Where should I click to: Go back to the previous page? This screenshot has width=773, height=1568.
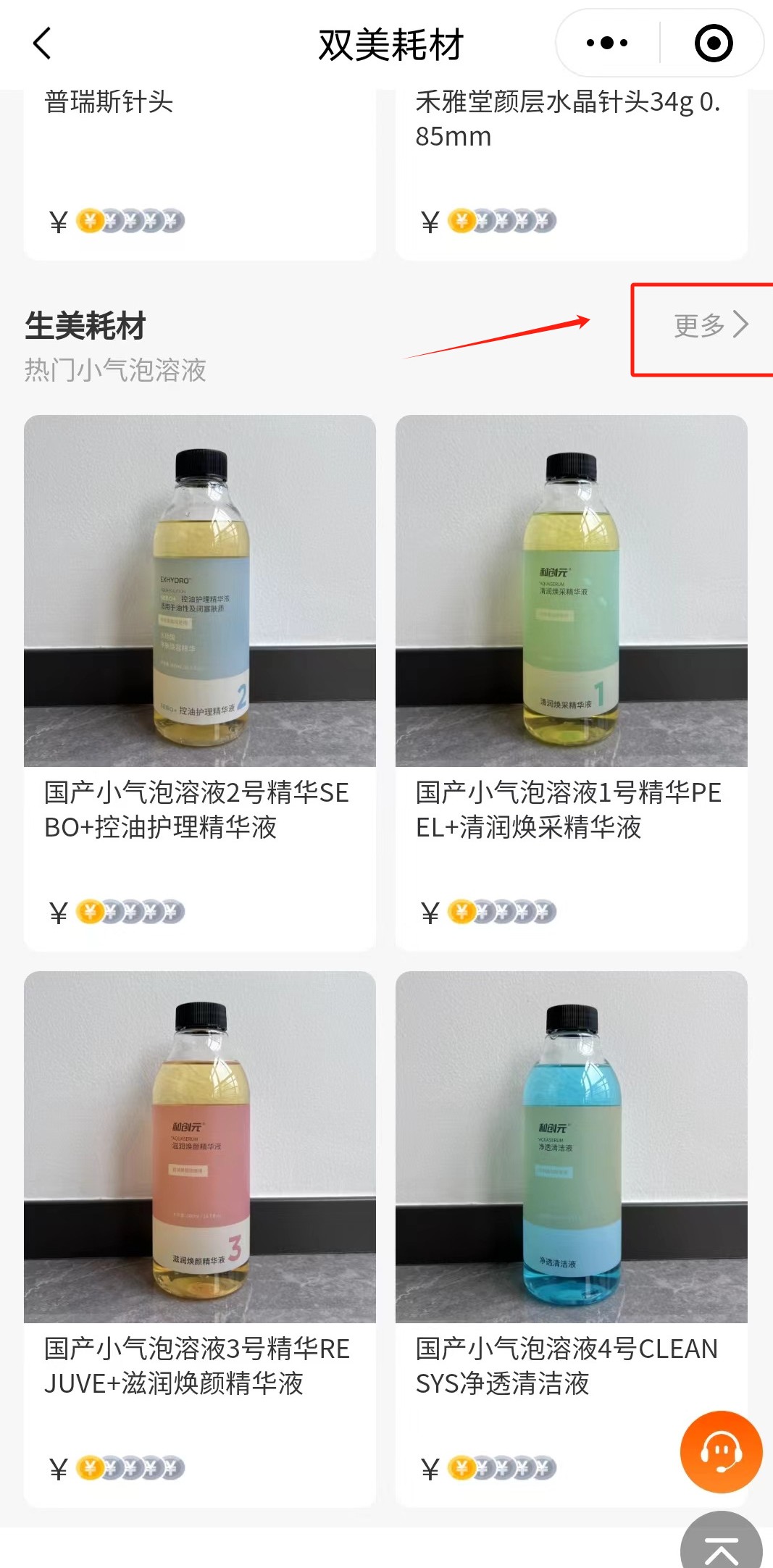[42, 43]
